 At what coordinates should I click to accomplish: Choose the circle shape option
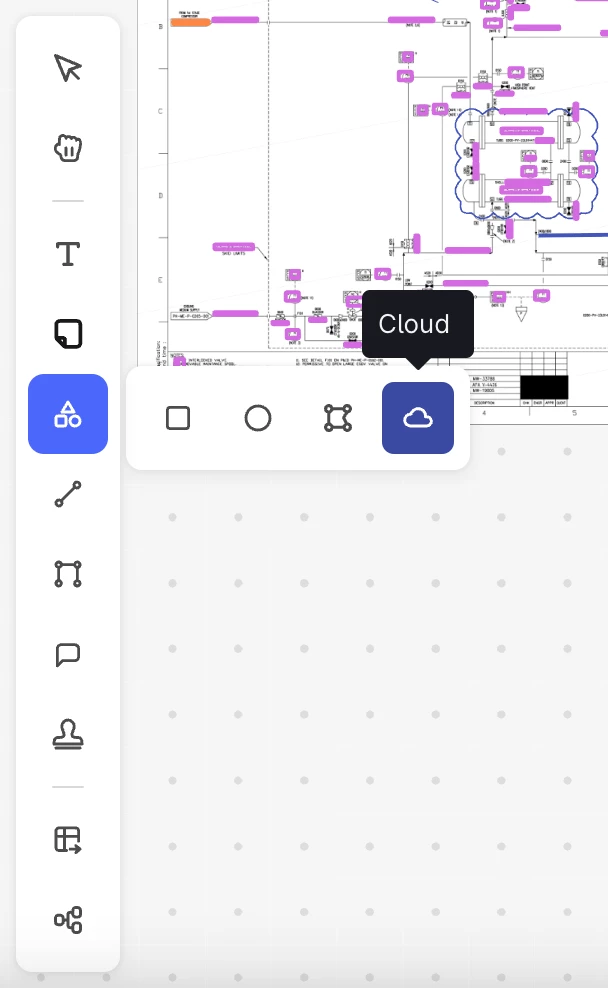(258, 418)
